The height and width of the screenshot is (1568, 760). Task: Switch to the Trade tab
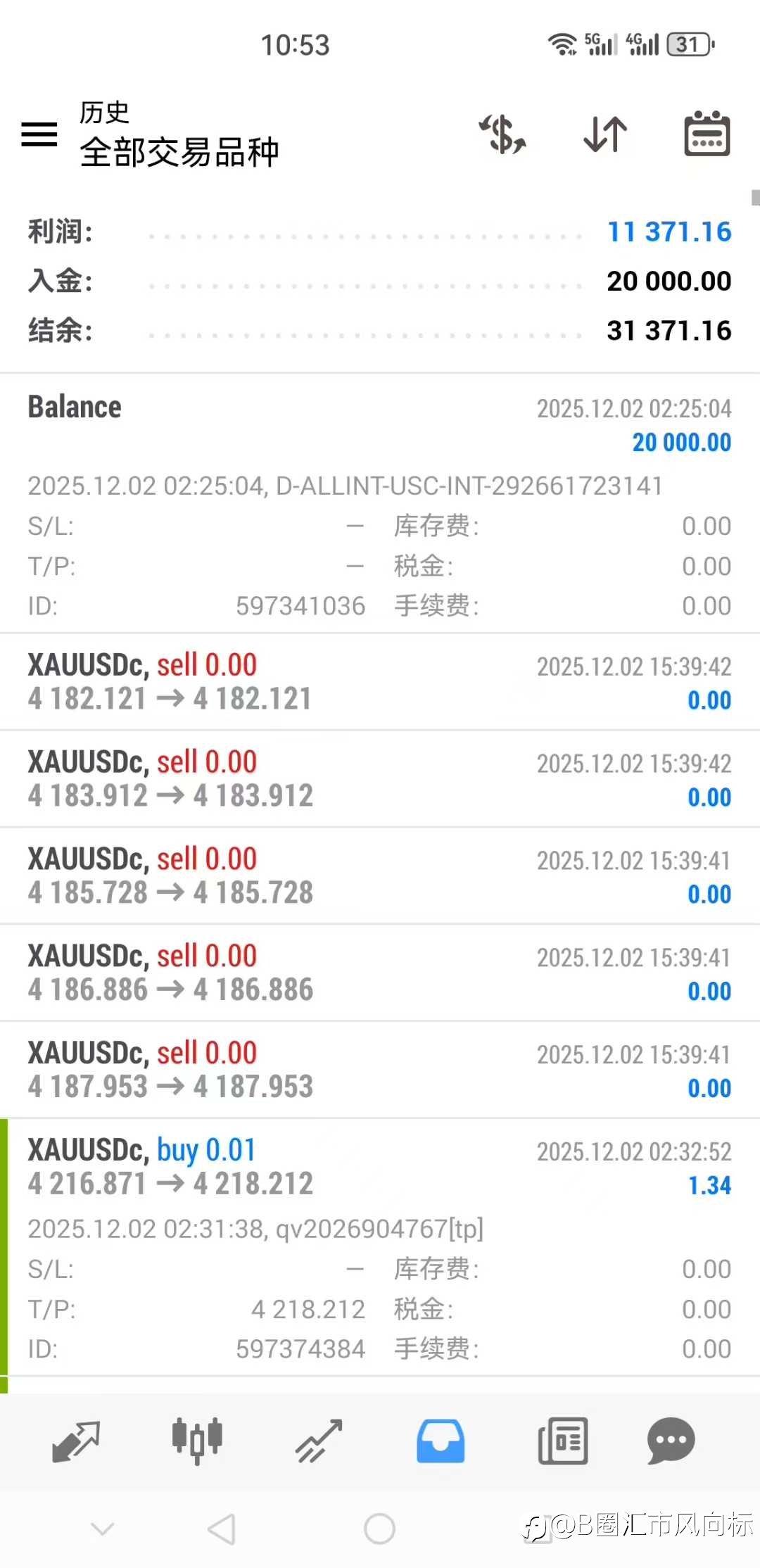click(319, 1441)
